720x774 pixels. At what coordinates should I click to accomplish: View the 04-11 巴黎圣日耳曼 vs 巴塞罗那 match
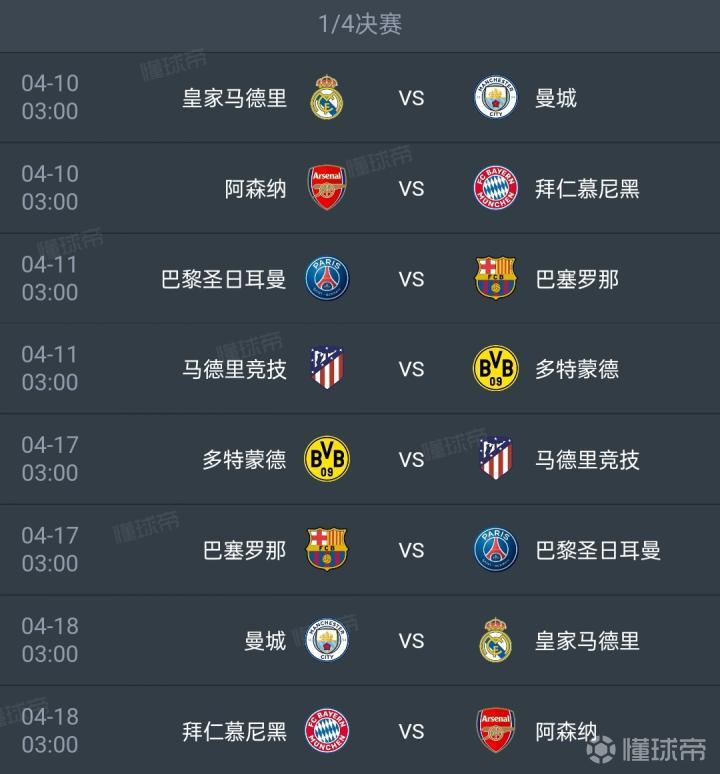pos(410,279)
